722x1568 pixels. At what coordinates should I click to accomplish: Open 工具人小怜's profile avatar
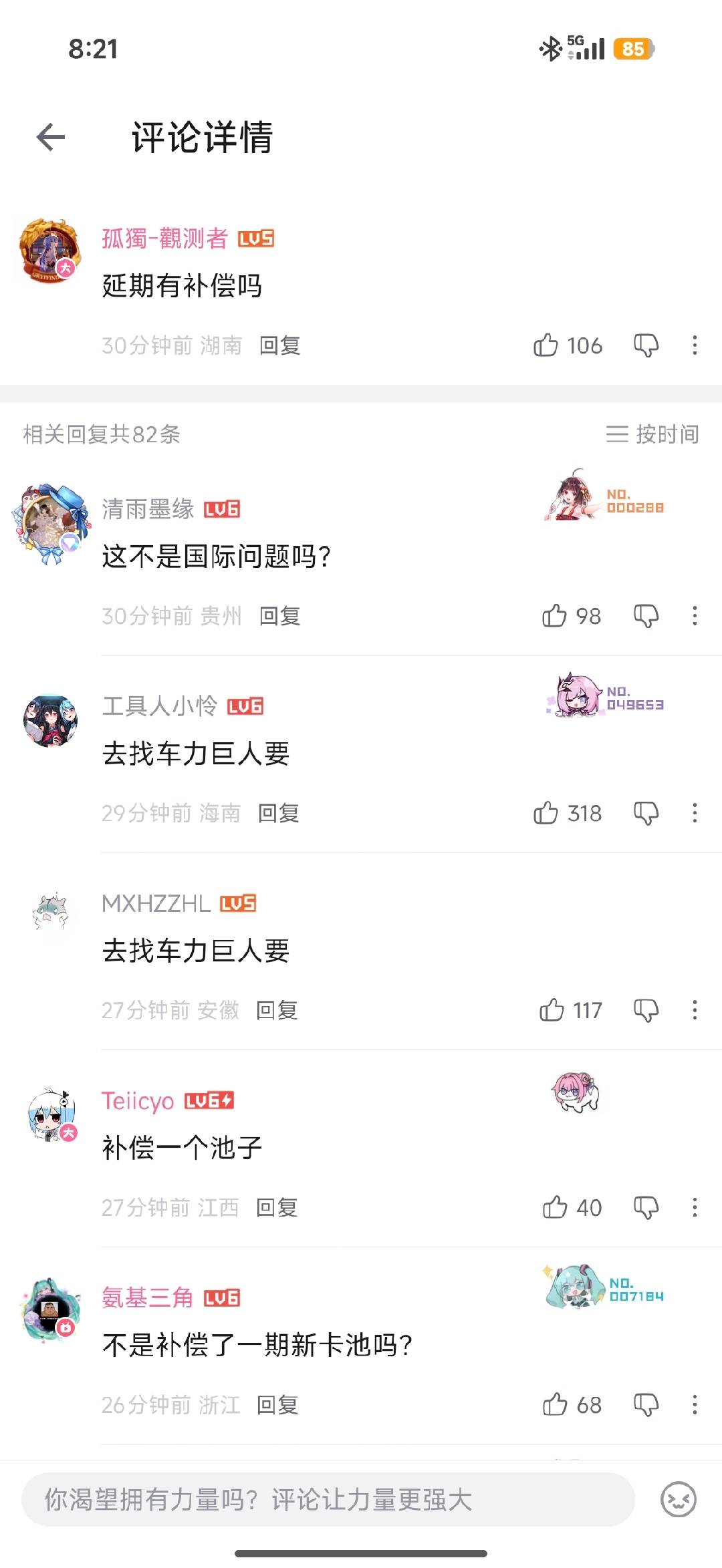51,720
